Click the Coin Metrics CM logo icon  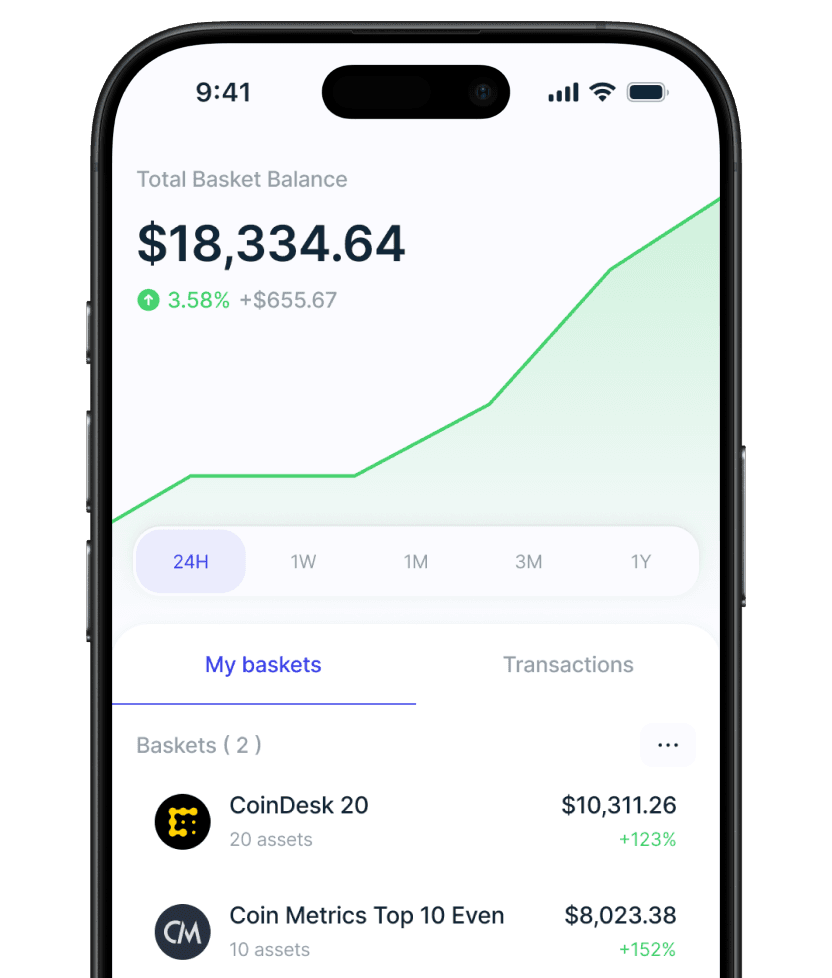coord(183,931)
